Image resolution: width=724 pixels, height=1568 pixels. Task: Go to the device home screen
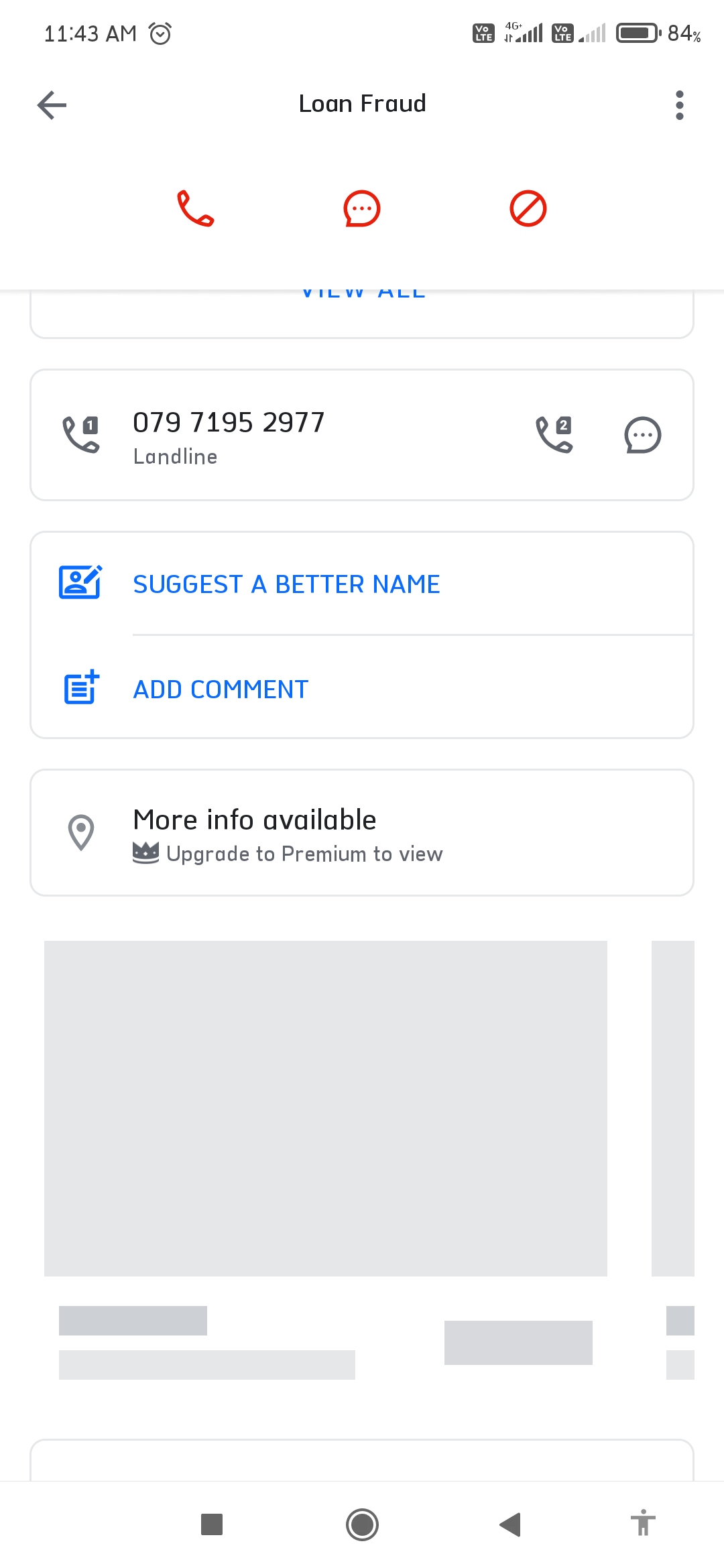362,1524
